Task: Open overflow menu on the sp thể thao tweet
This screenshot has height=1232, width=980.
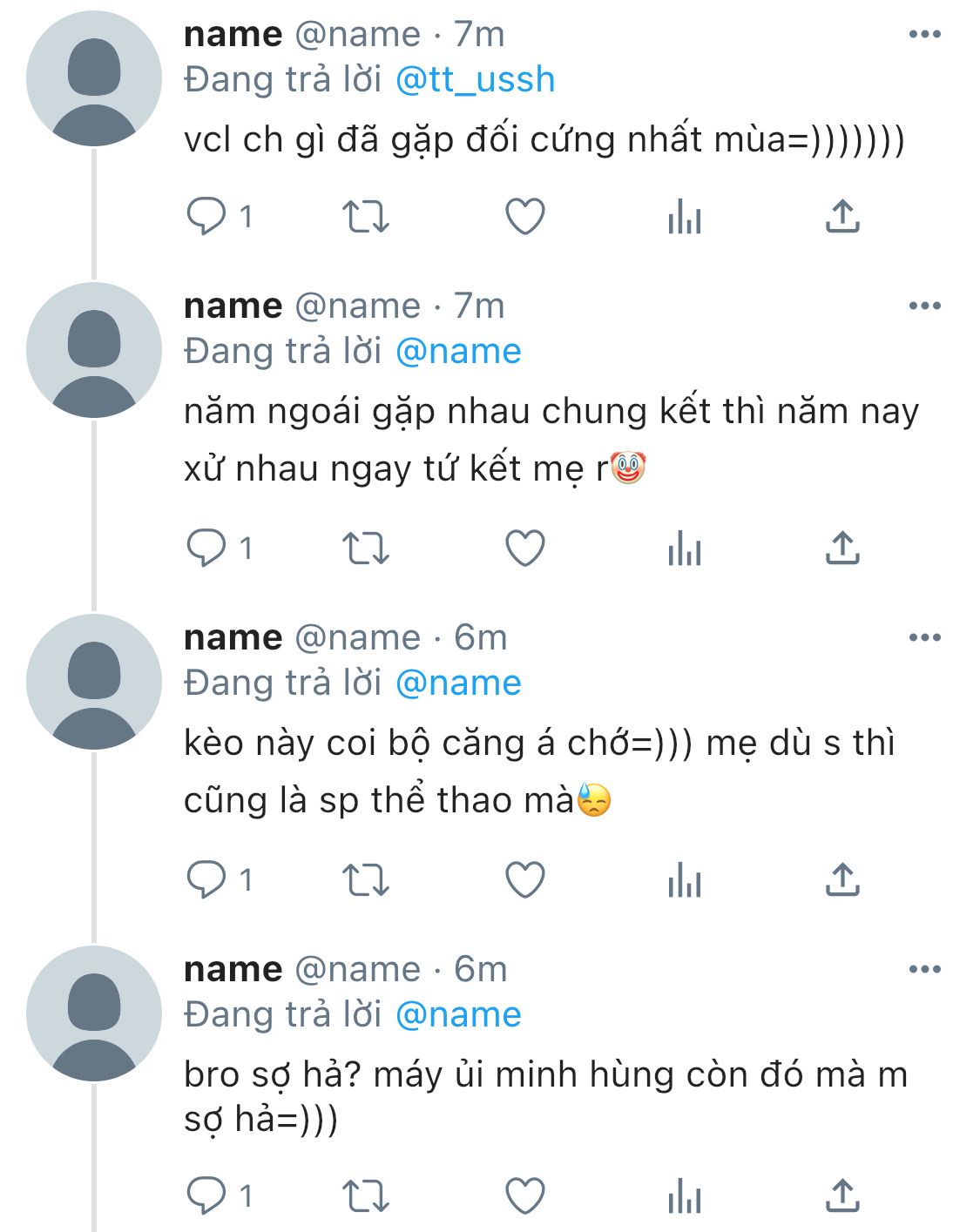Action: coord(924,638)
